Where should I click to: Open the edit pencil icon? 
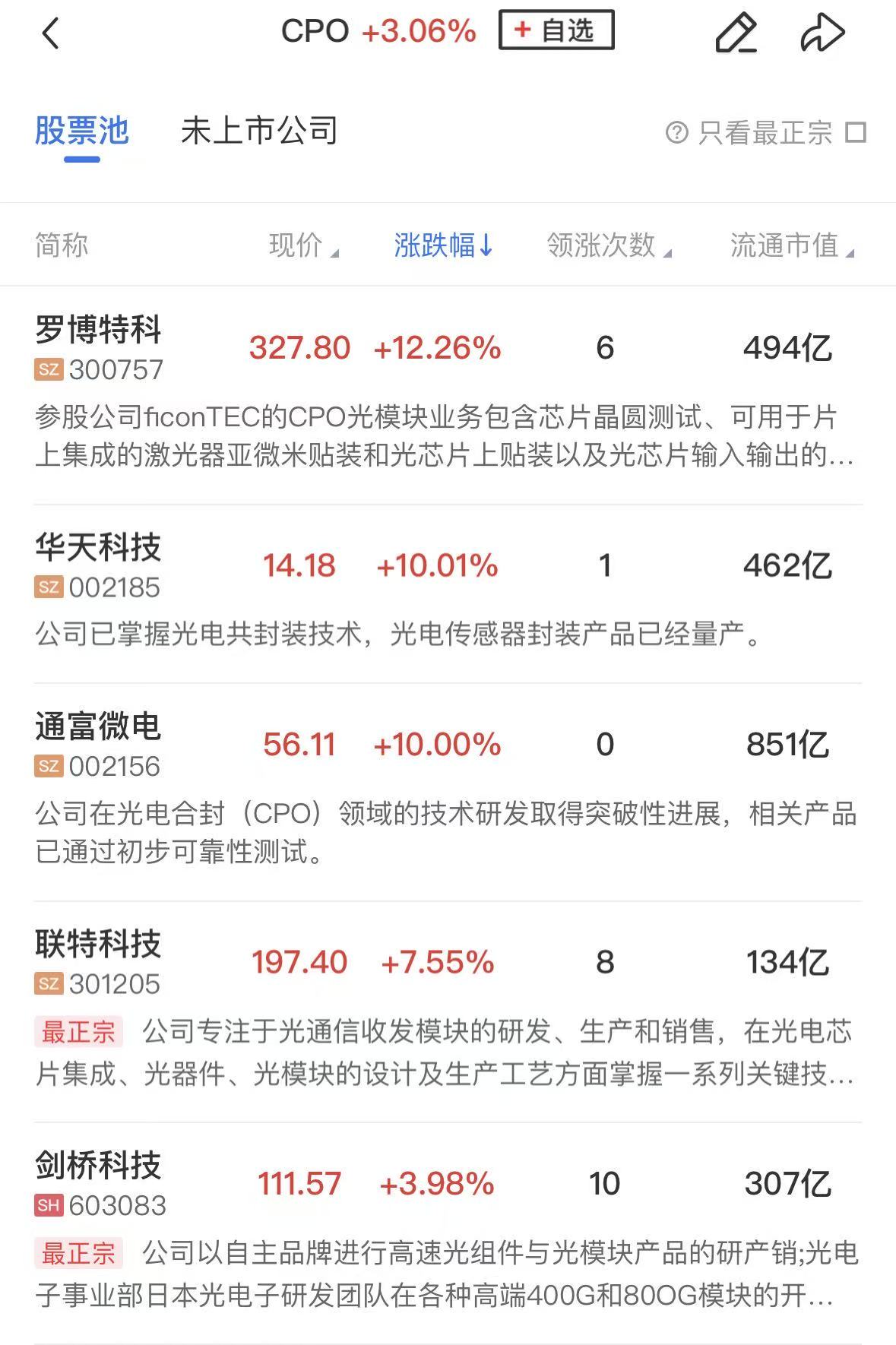pyautogui.click(x=736, y=33)
